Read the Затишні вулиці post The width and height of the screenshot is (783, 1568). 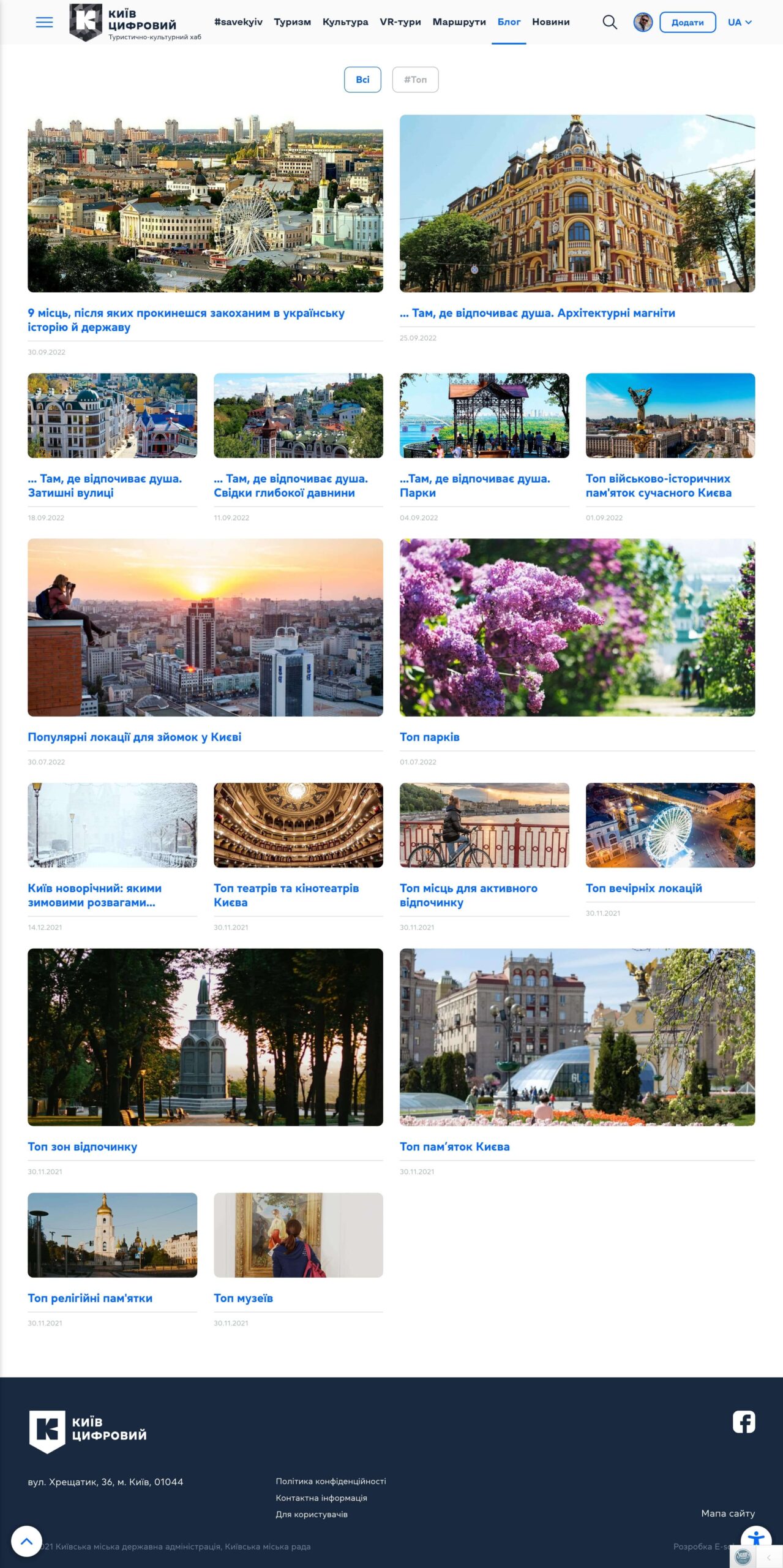point(105,486)
